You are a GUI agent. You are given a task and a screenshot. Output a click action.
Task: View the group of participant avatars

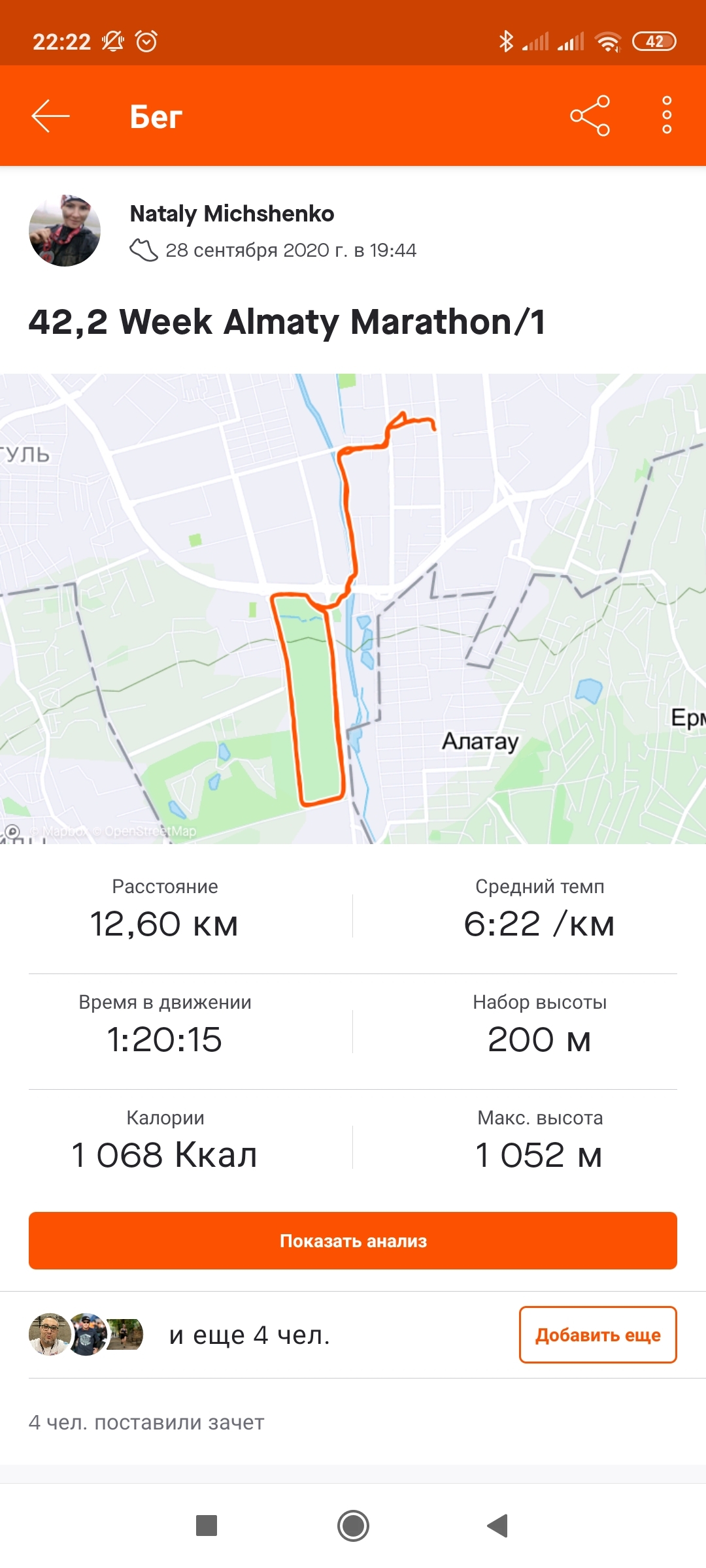pos(86,1334)
